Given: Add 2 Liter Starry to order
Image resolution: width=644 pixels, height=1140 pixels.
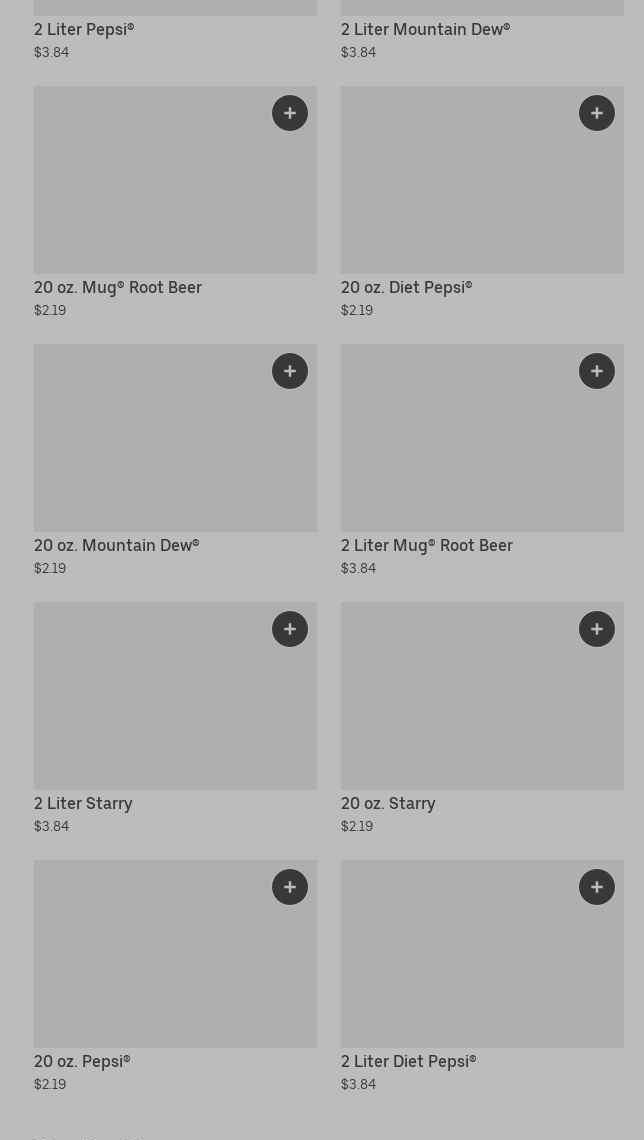Looking at the screenshot, I should point(290,629).
